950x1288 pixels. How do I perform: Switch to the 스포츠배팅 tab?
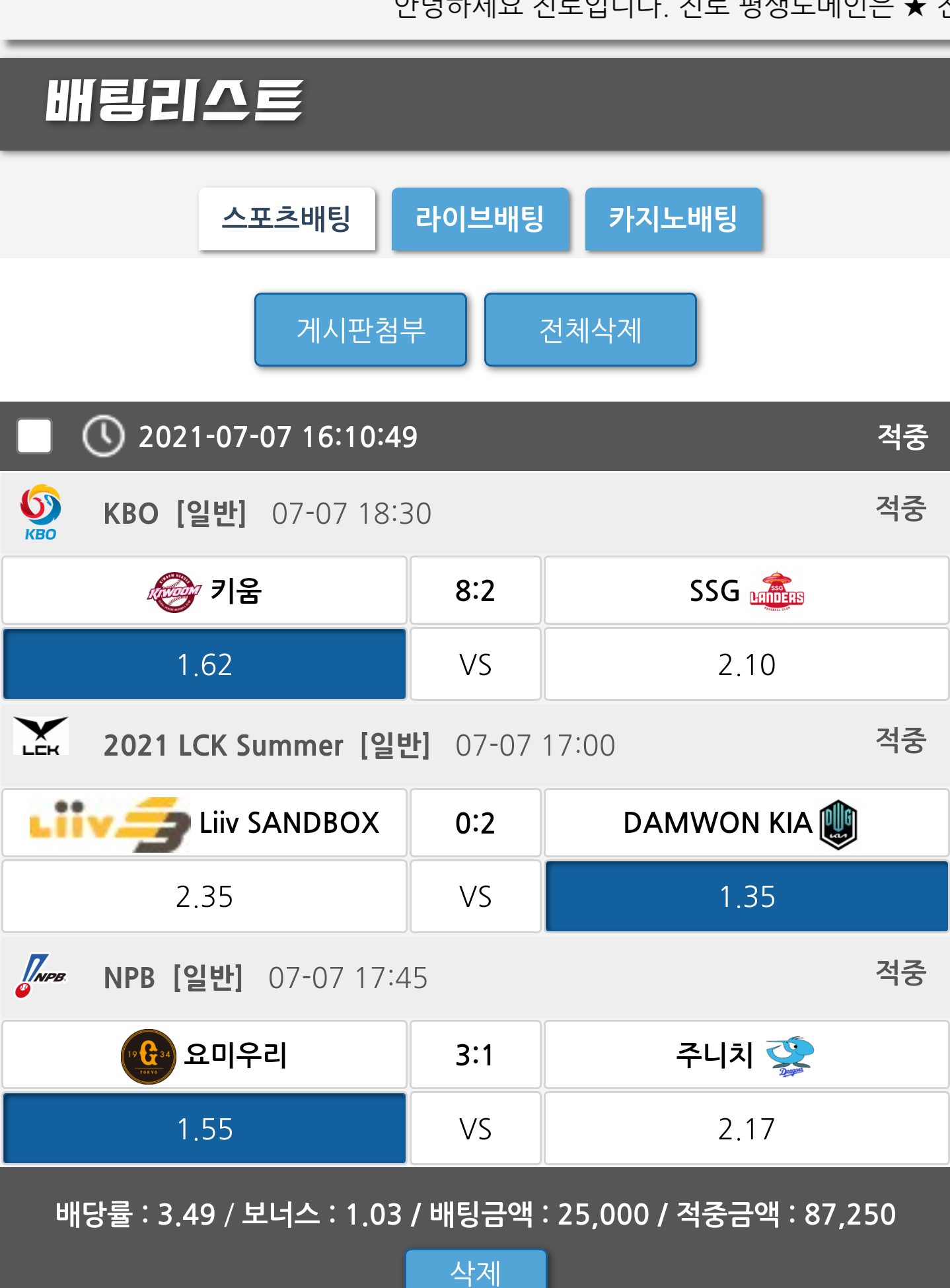click(287, 219)
